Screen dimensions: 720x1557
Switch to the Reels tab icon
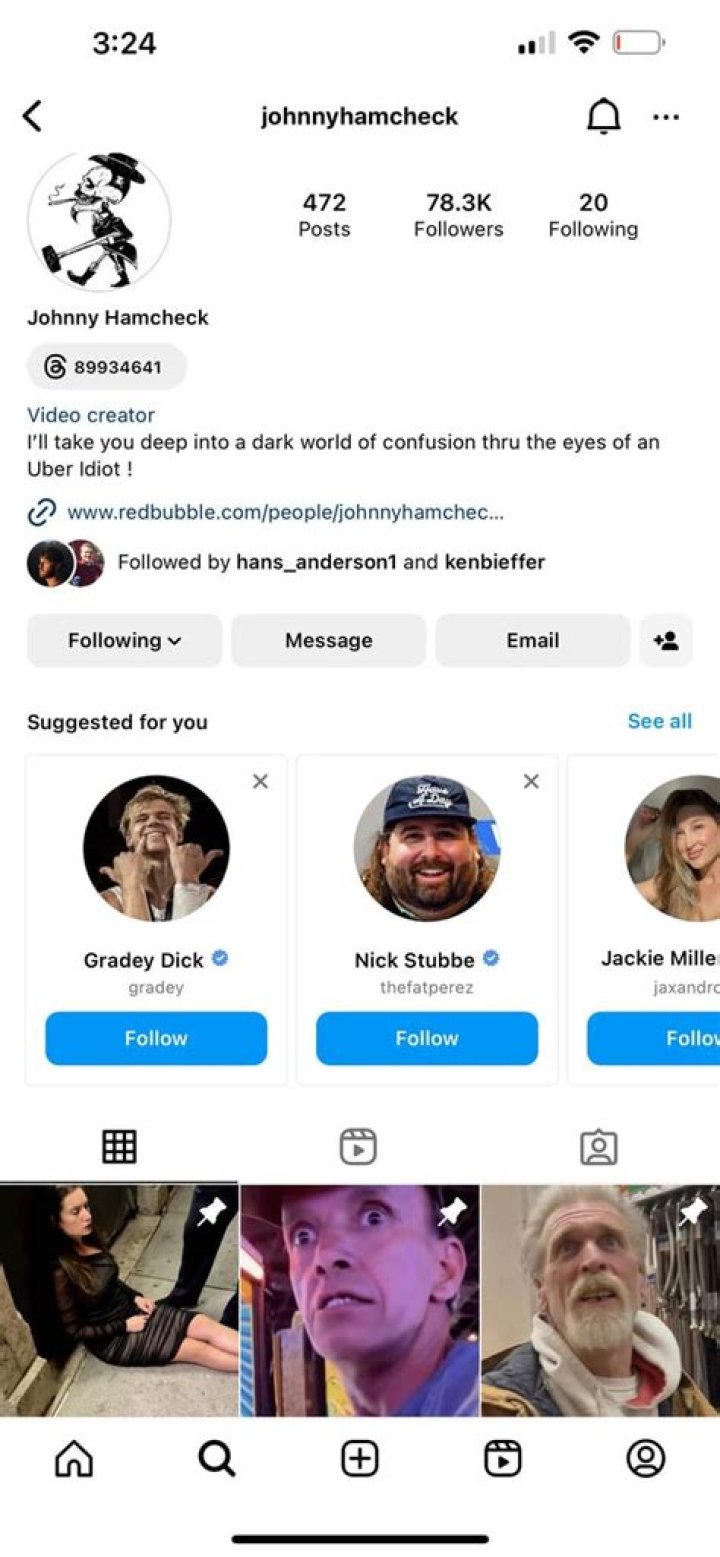359,1146
